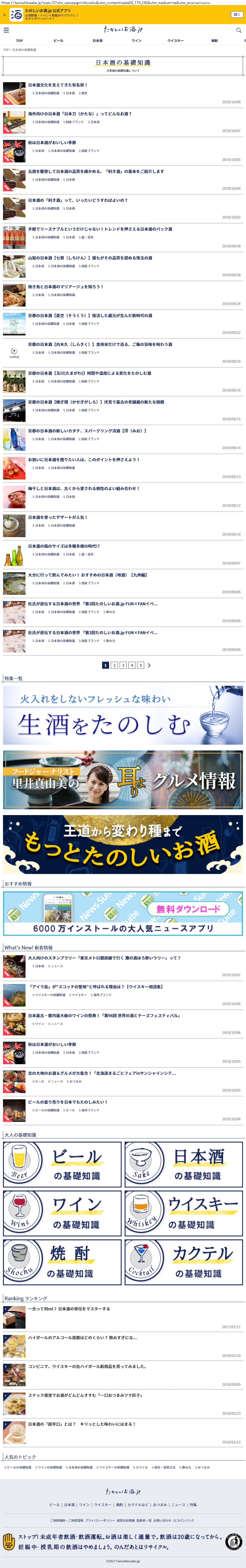
Task: Go to the TOP breadcrumb link
Action: (6, 50)
